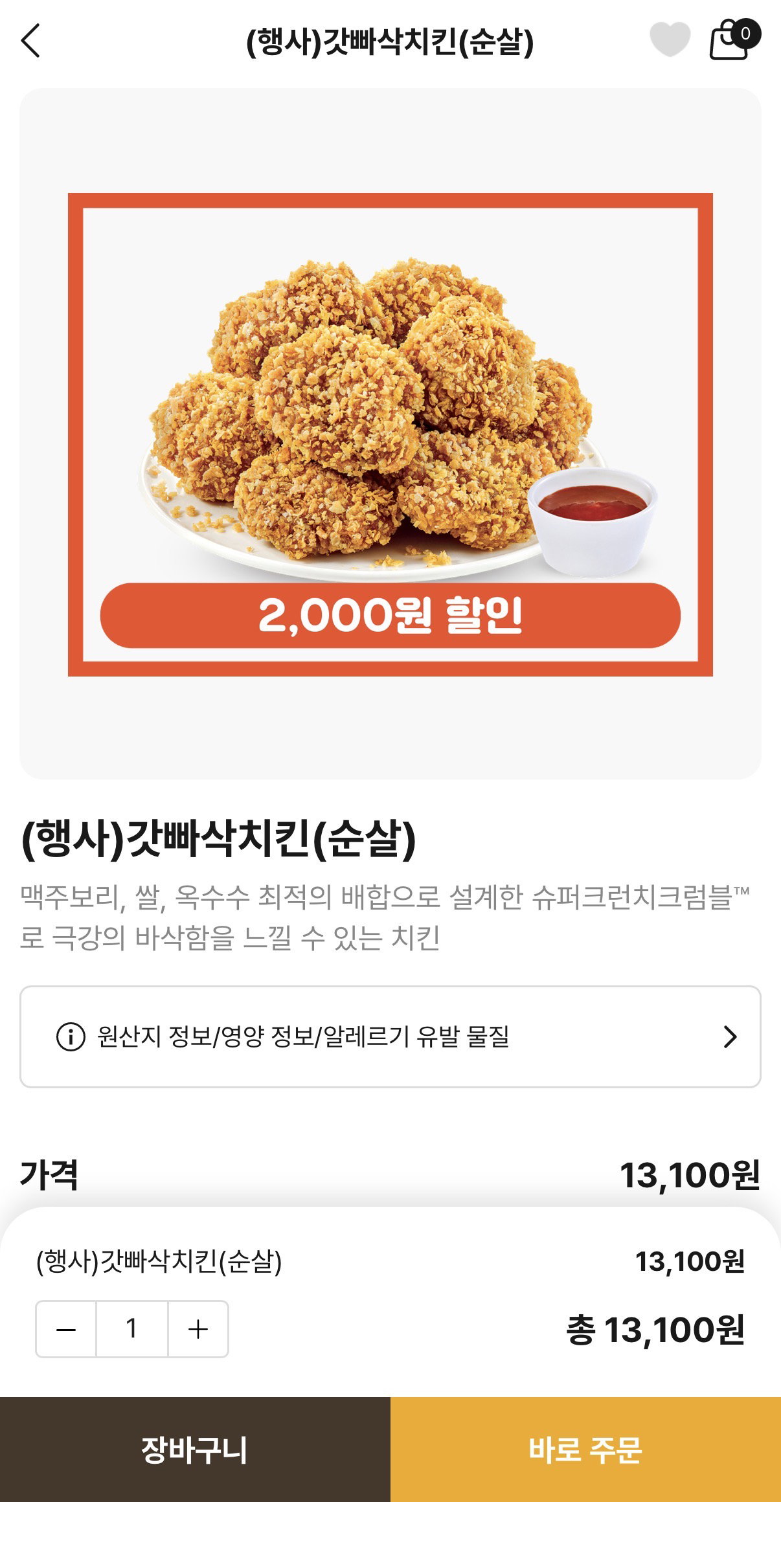Viewport: 781px width, 1568px height.
Task: Open 원산지 정보/영양 정보/알레르기 유발 물질 row
Action: coord(390,1036)
